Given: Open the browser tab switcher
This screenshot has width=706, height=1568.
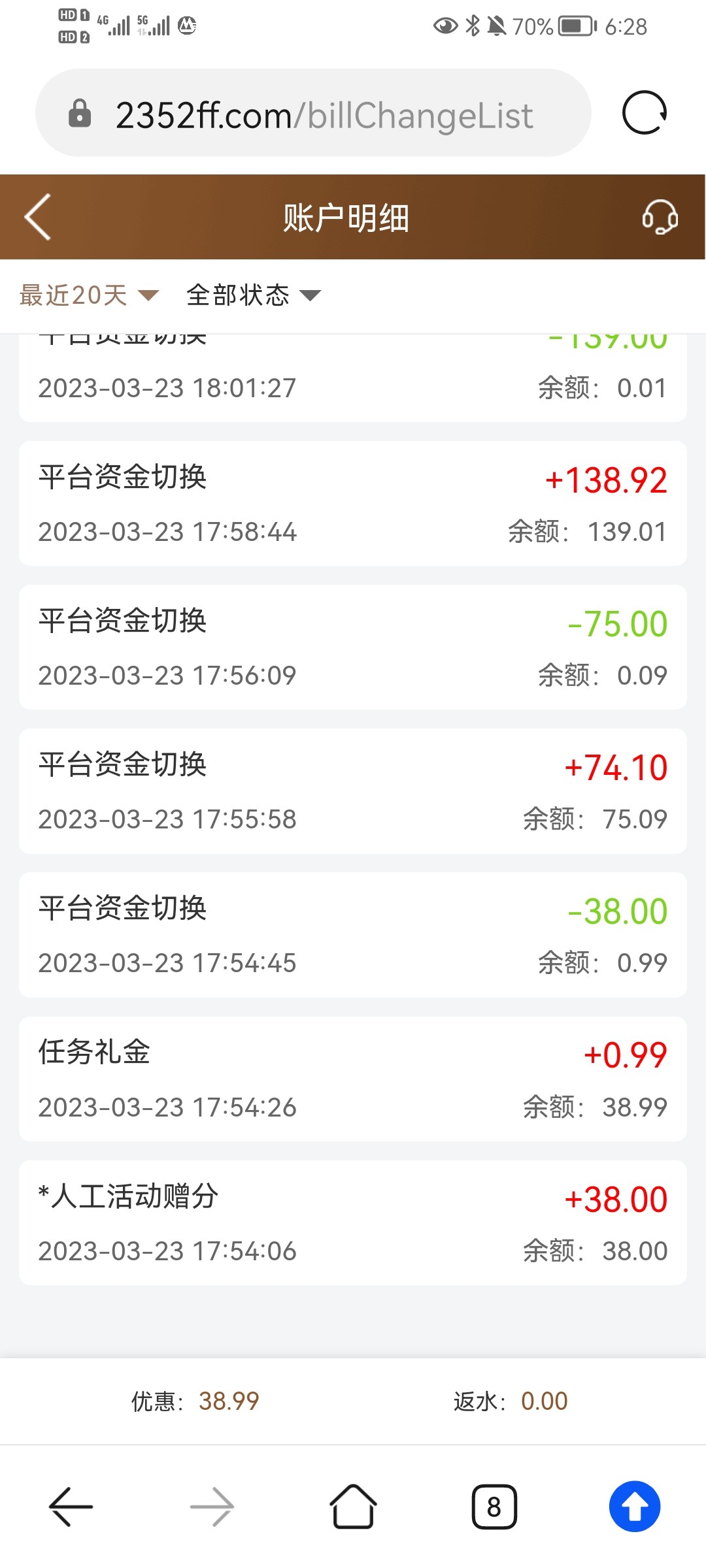Looking at the screenshot, I should [494, 1507].
